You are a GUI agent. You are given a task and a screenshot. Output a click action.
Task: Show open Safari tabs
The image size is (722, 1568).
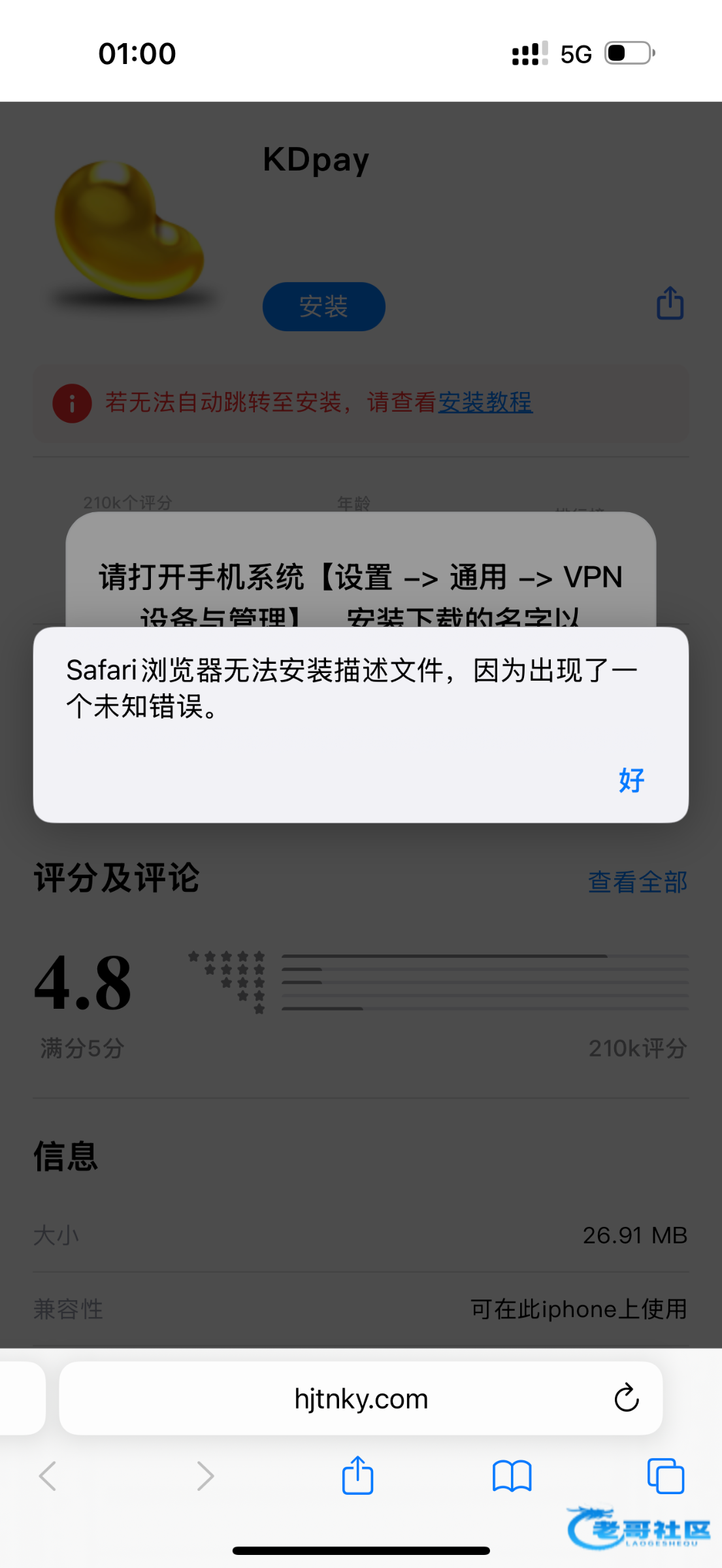click(x=666, y=1476)
